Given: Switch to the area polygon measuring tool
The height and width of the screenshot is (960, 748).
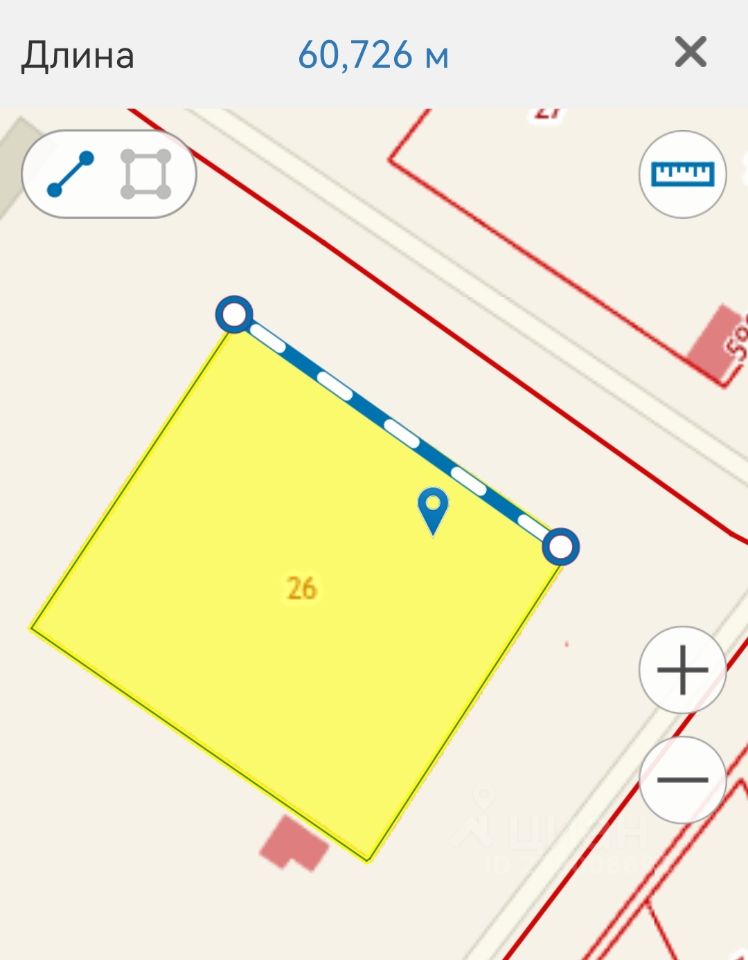Looking at the screenshot, I should pyautogui.click(x=145, y=174).
